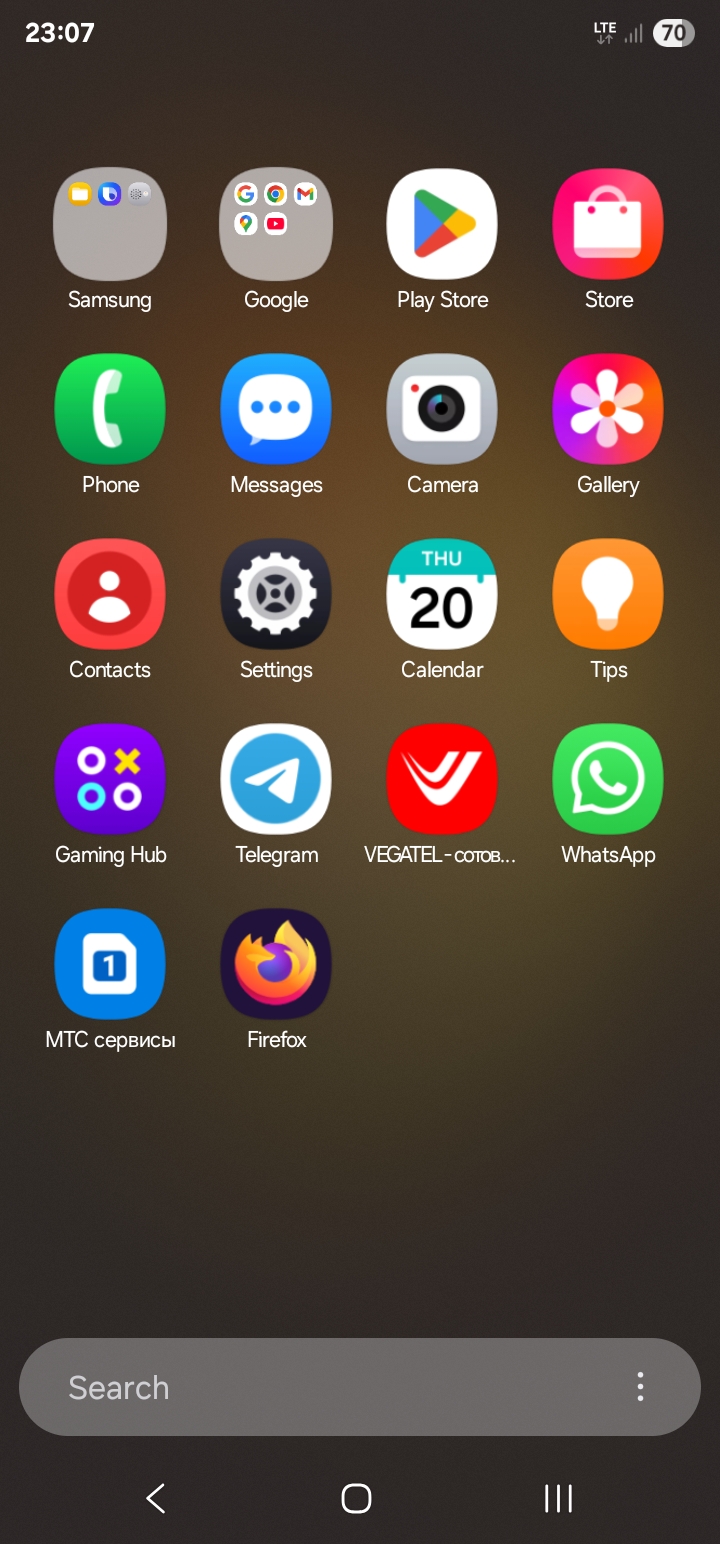Image resolution: width=720 pixels, height=1544 pixels.
Task: Launch the Telegram app
Action: coord(276,779)
